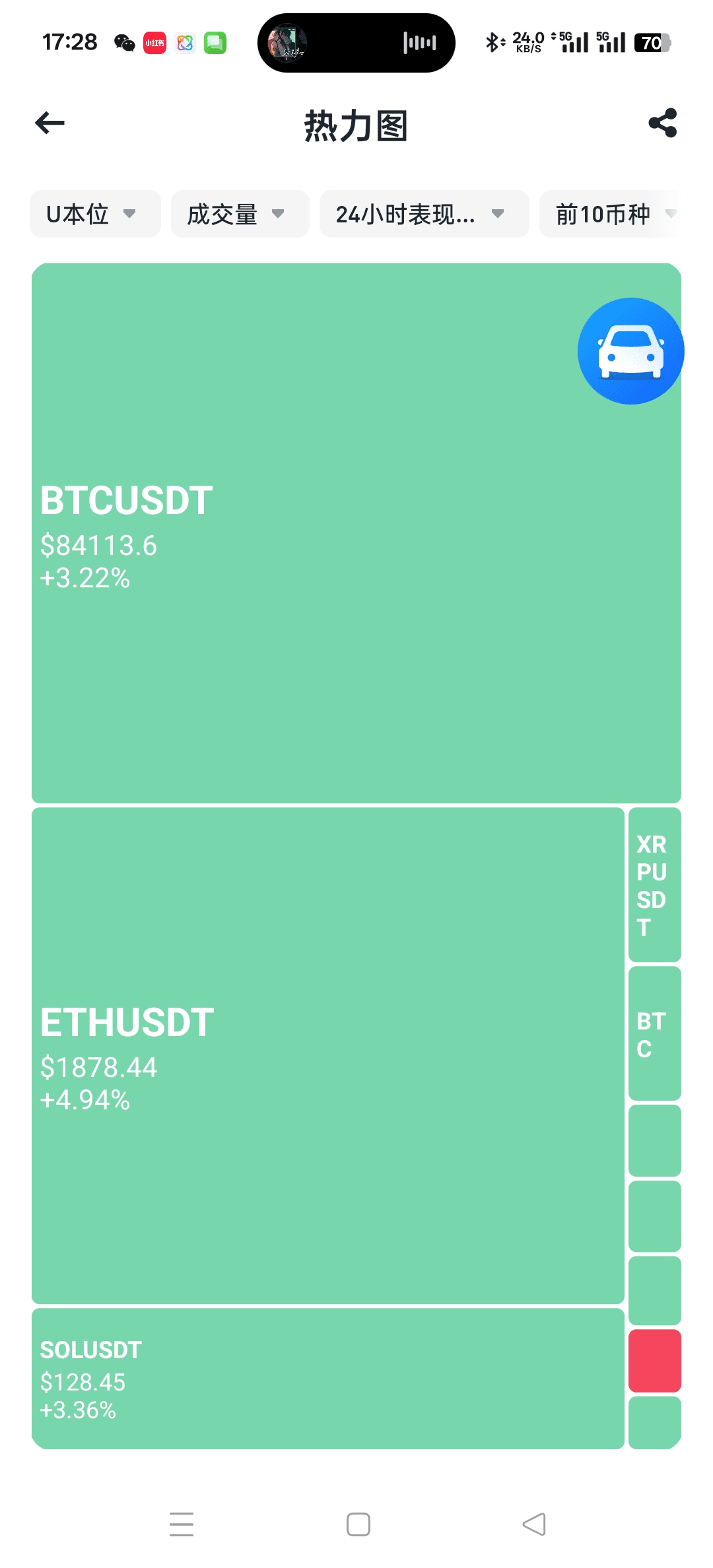The image size is (713, 1568).
Task: Open the XRPUSDT tile
Action: (x=655, y=884)
